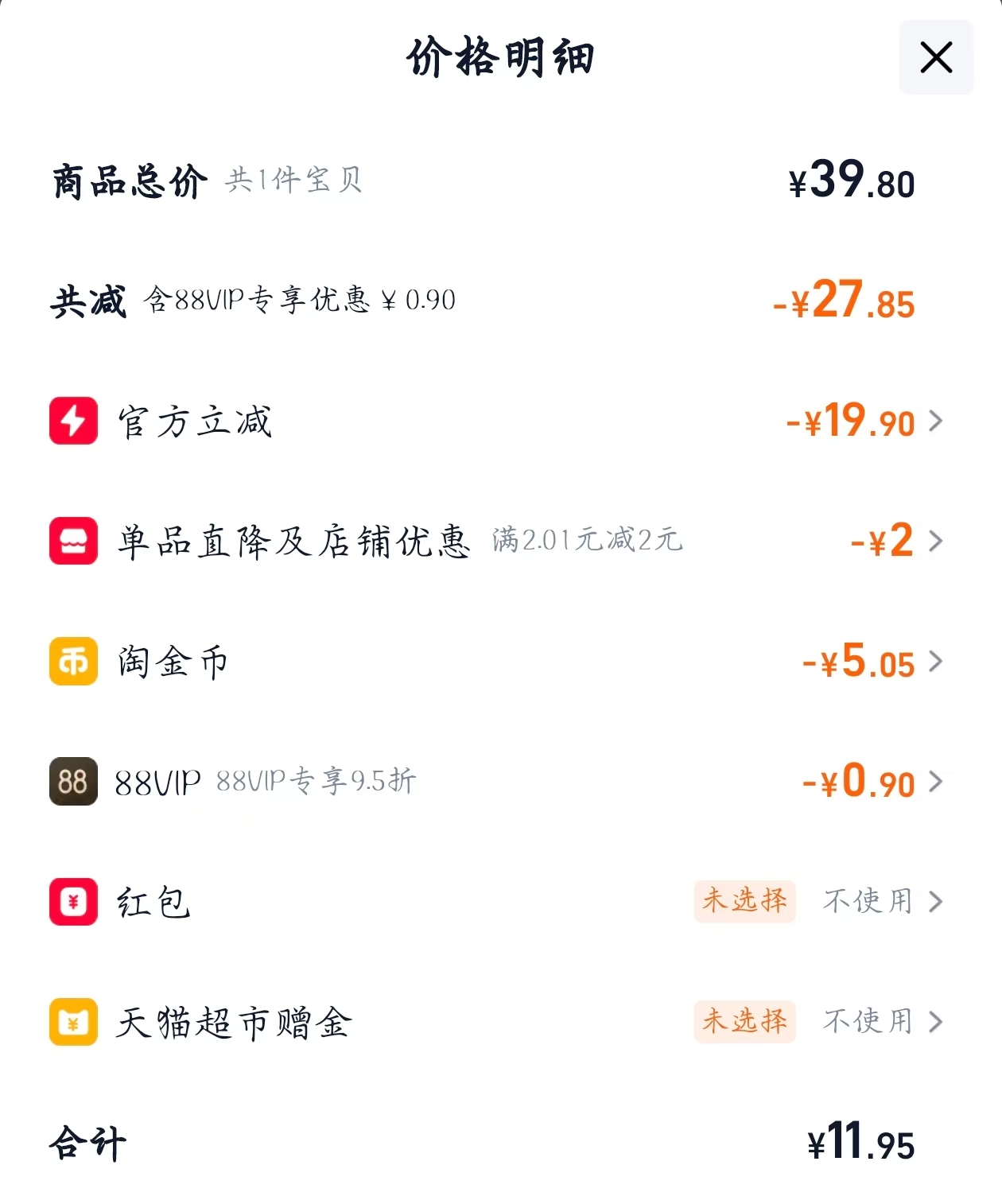
Task: Select the red 红包 envelope icon
Action: [x=73, y=903]
